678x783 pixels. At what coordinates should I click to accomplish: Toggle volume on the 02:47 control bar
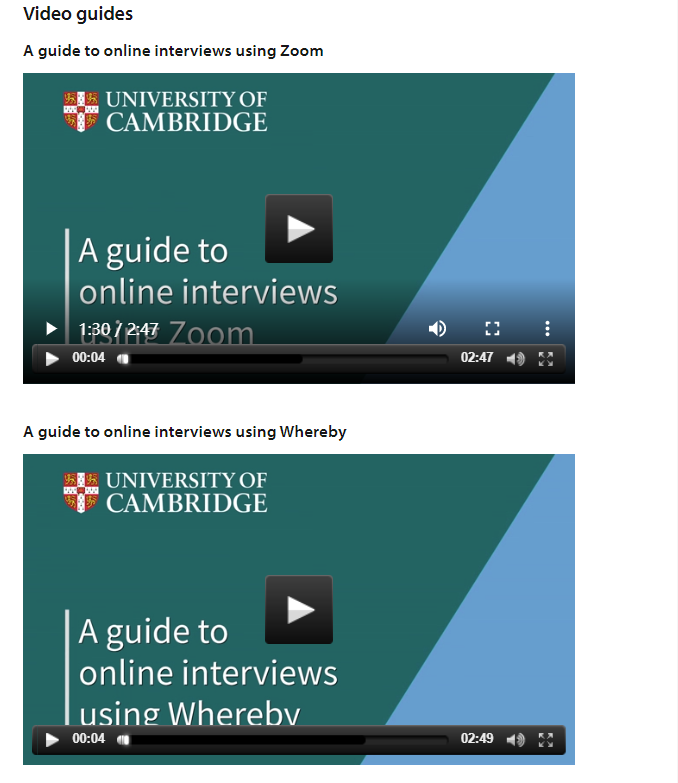pyautogui.click(x=515, y=358)
